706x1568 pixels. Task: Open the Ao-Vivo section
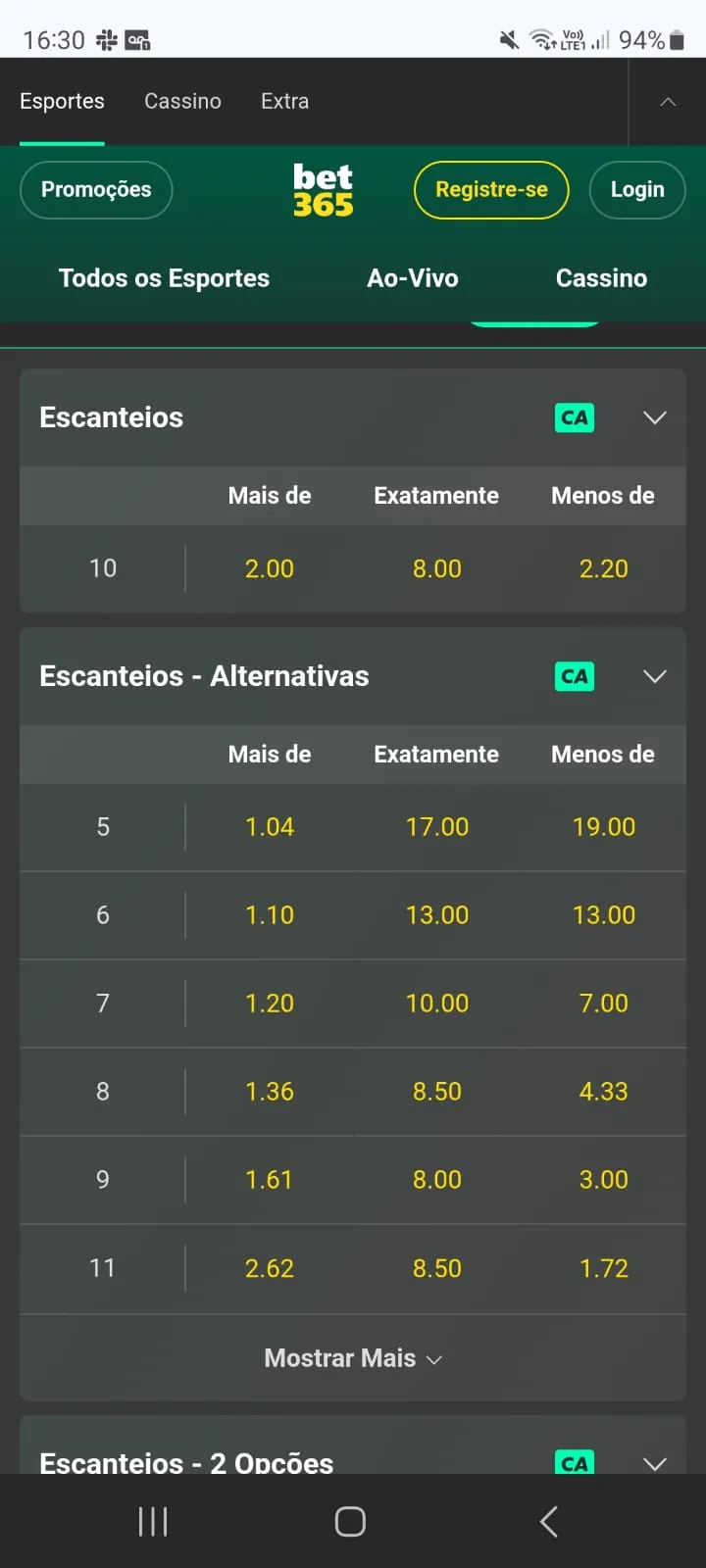(x=412, y=278)
